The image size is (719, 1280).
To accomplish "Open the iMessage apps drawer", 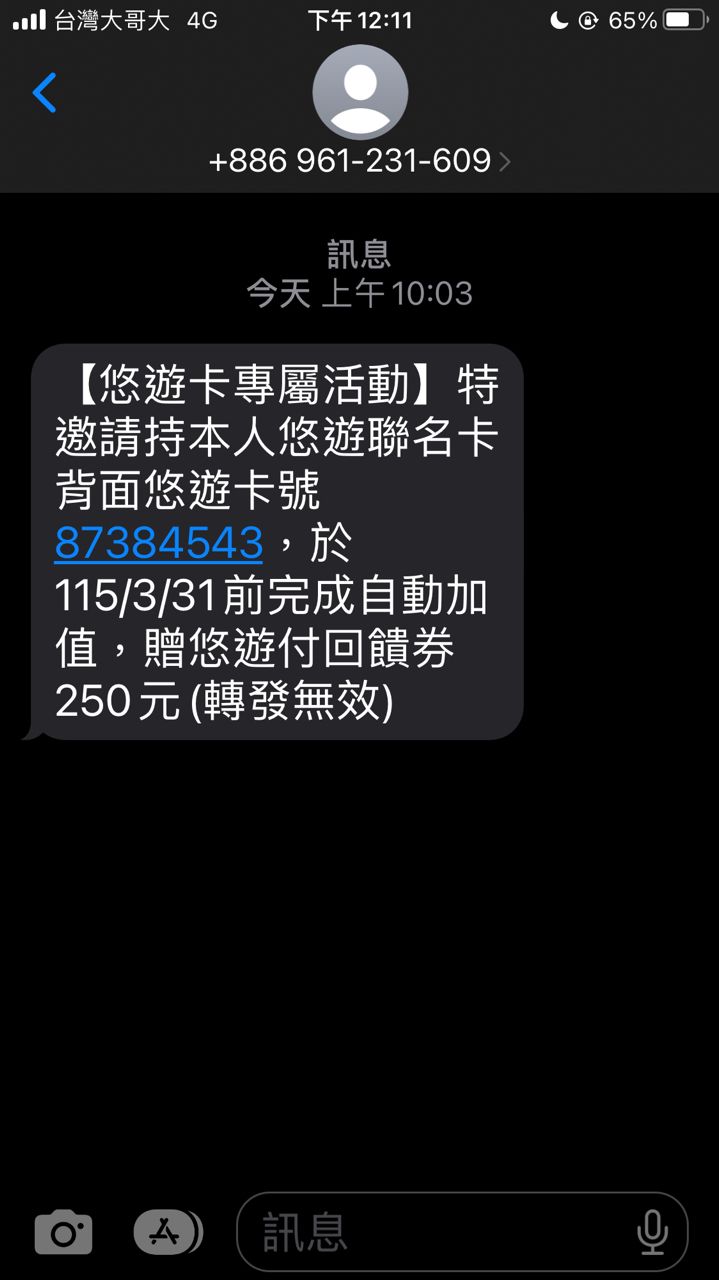I will tap(165, 1232).
